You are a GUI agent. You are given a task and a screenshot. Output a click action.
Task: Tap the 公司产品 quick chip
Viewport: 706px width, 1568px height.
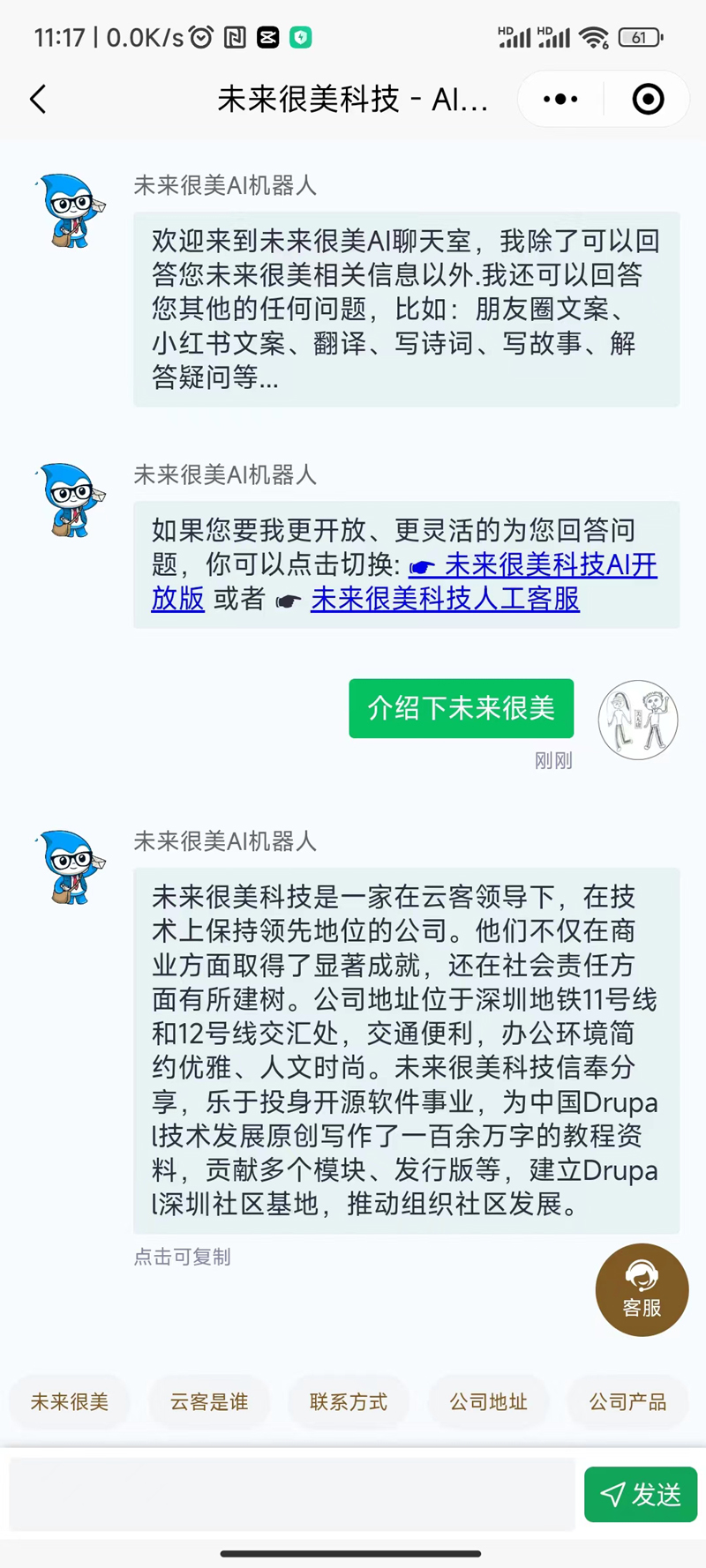click(x=627, y=1401)
